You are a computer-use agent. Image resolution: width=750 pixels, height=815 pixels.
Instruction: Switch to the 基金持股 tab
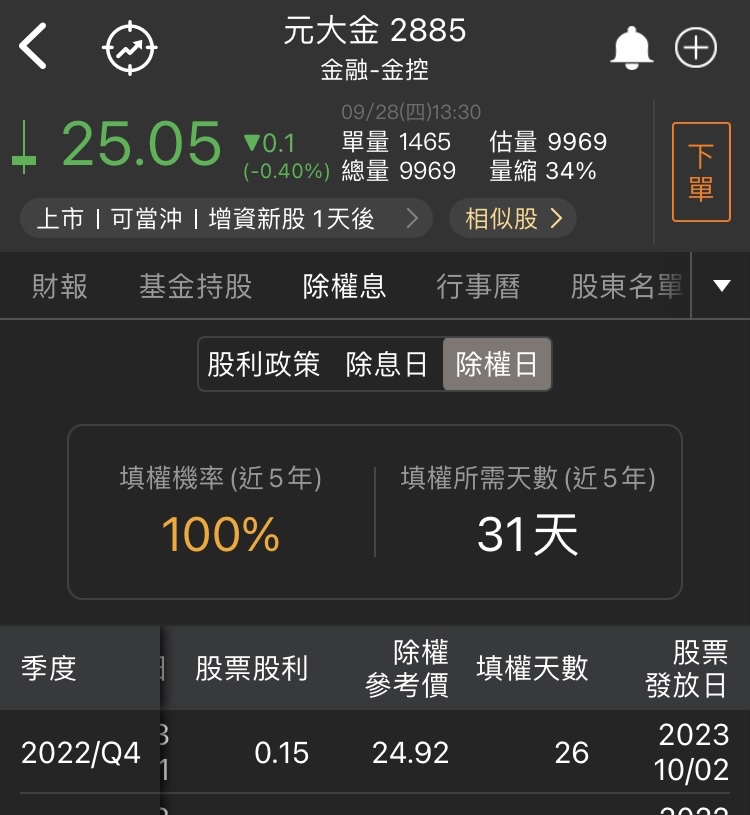pyautogui.click(x=195, y=287)
